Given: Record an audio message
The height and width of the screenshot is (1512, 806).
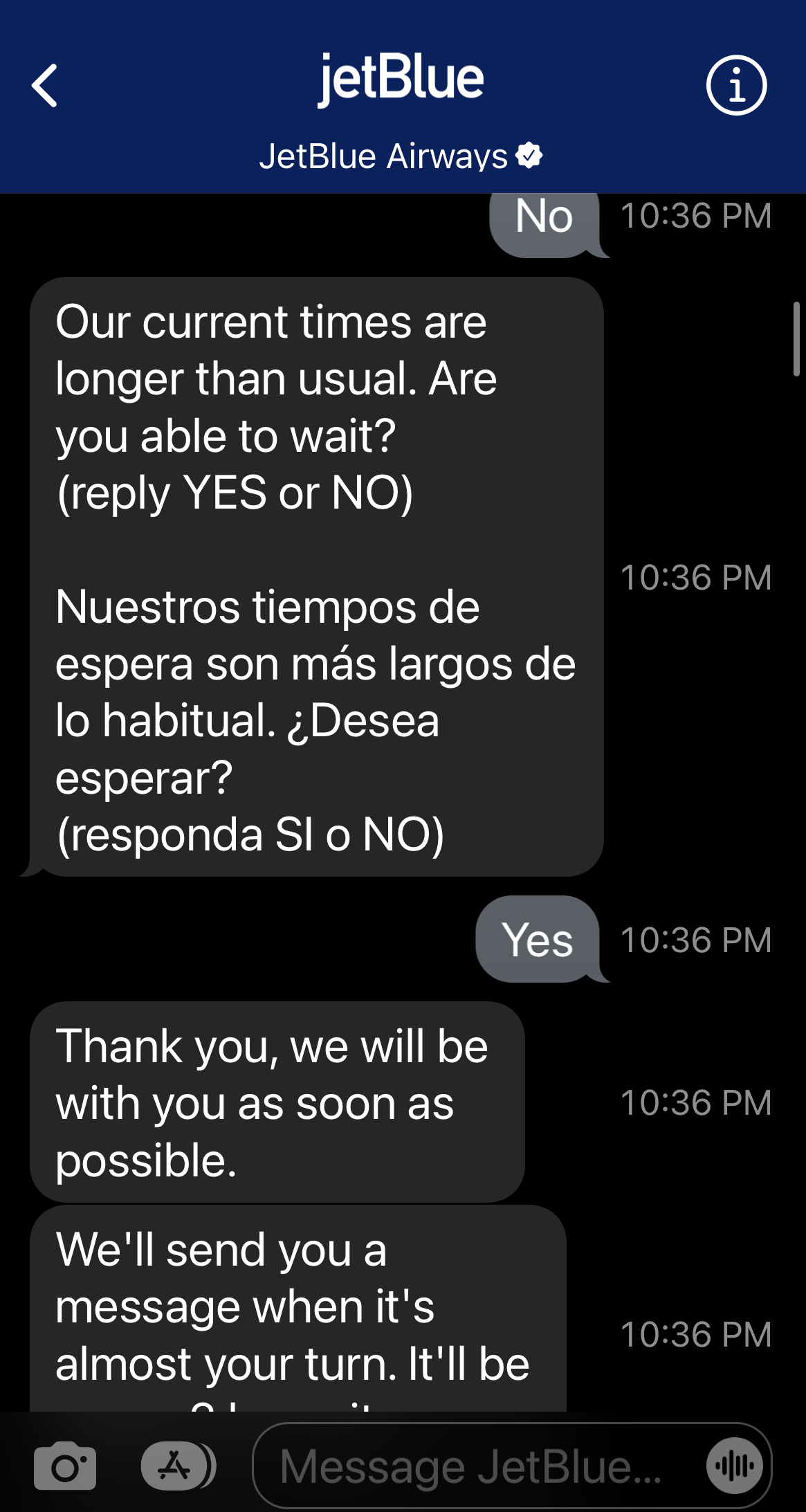Looking at the screenshot, I should (x=734, y=1466).
